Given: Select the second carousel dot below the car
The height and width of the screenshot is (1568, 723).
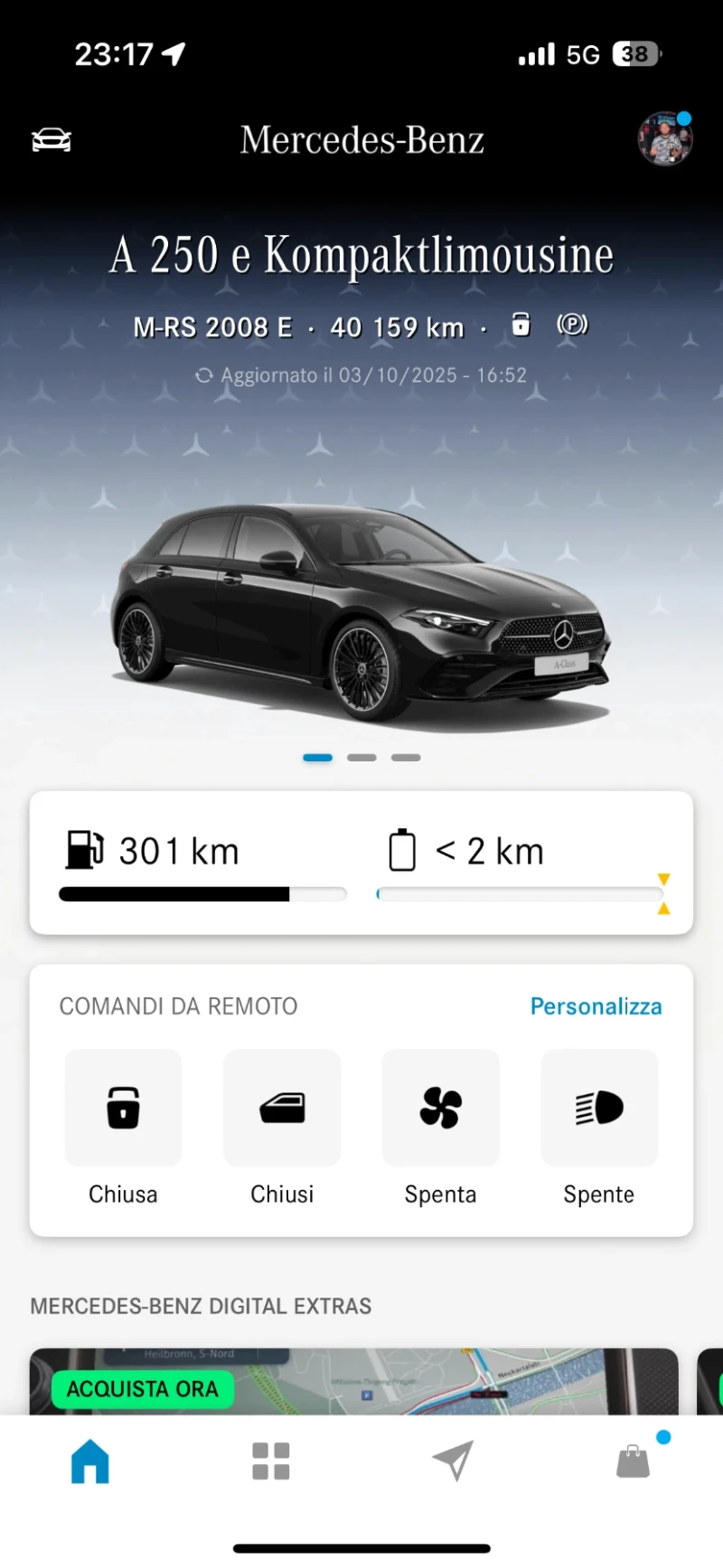Looking at the screenshot, I should pyautogui.click(x=361, y=757).
